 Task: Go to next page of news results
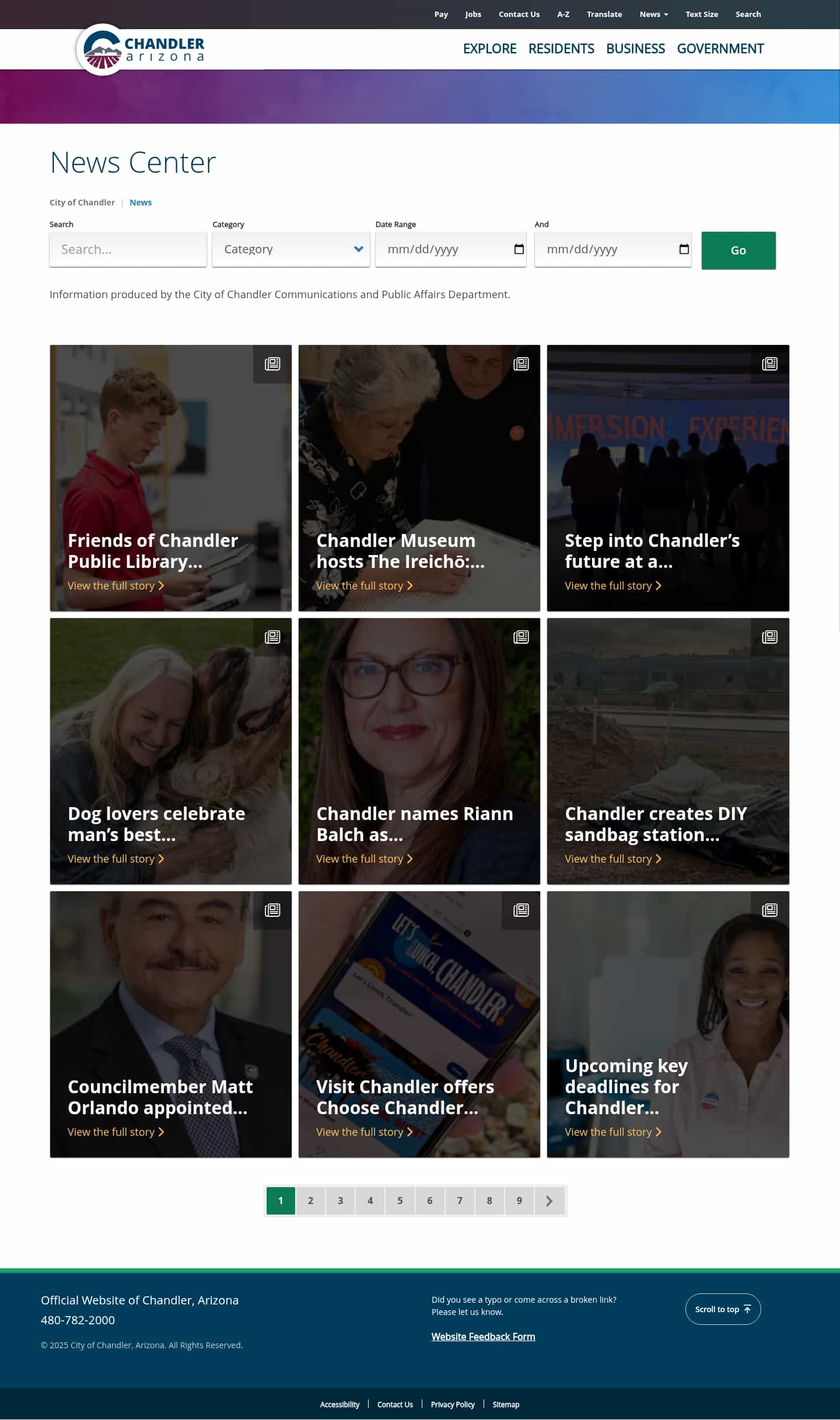click(x=549, y=1201)
